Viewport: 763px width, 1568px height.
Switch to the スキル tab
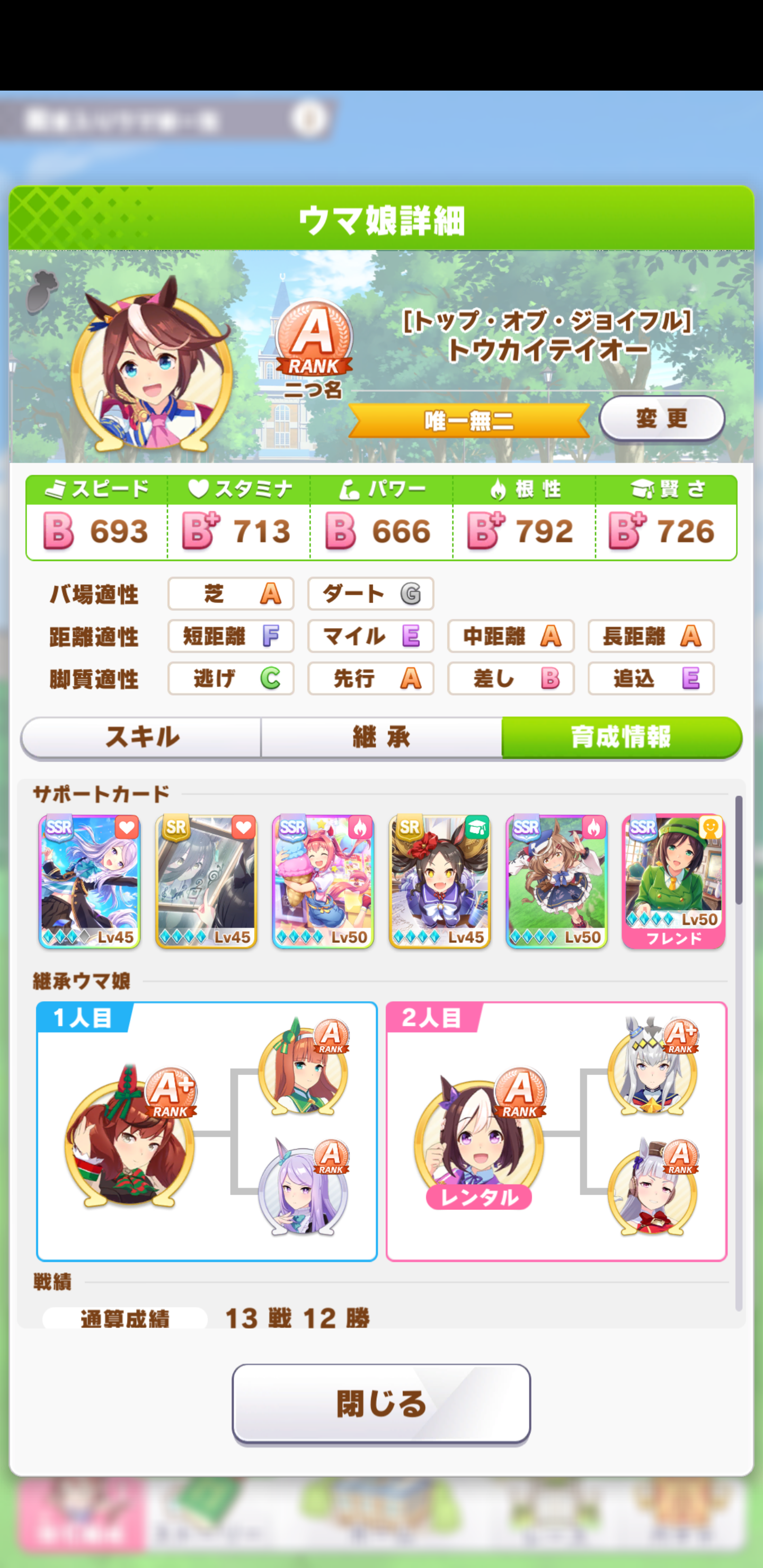[141, 737]
